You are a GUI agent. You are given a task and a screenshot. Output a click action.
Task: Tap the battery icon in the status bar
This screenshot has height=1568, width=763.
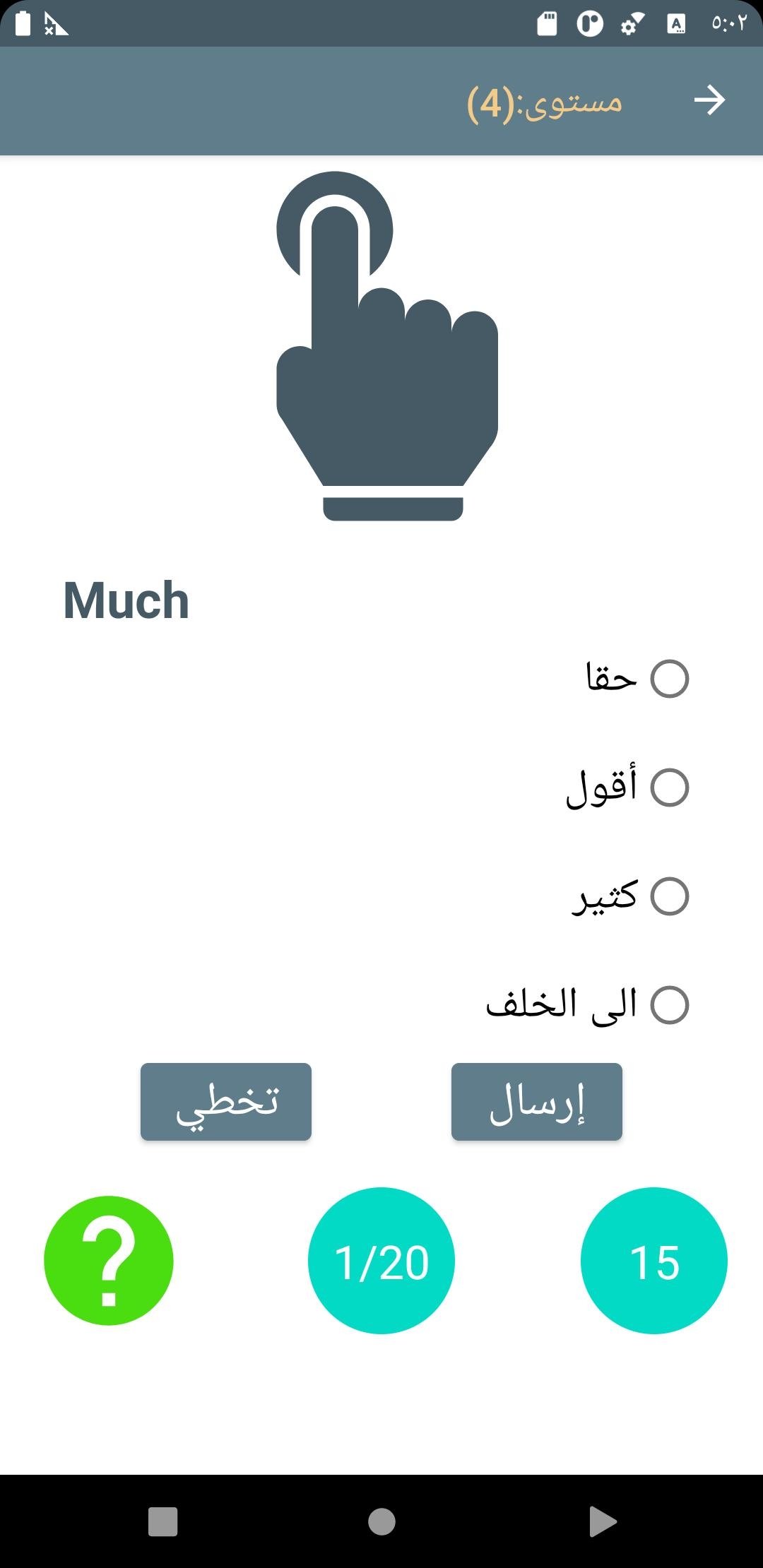click(x=21, y=23)
